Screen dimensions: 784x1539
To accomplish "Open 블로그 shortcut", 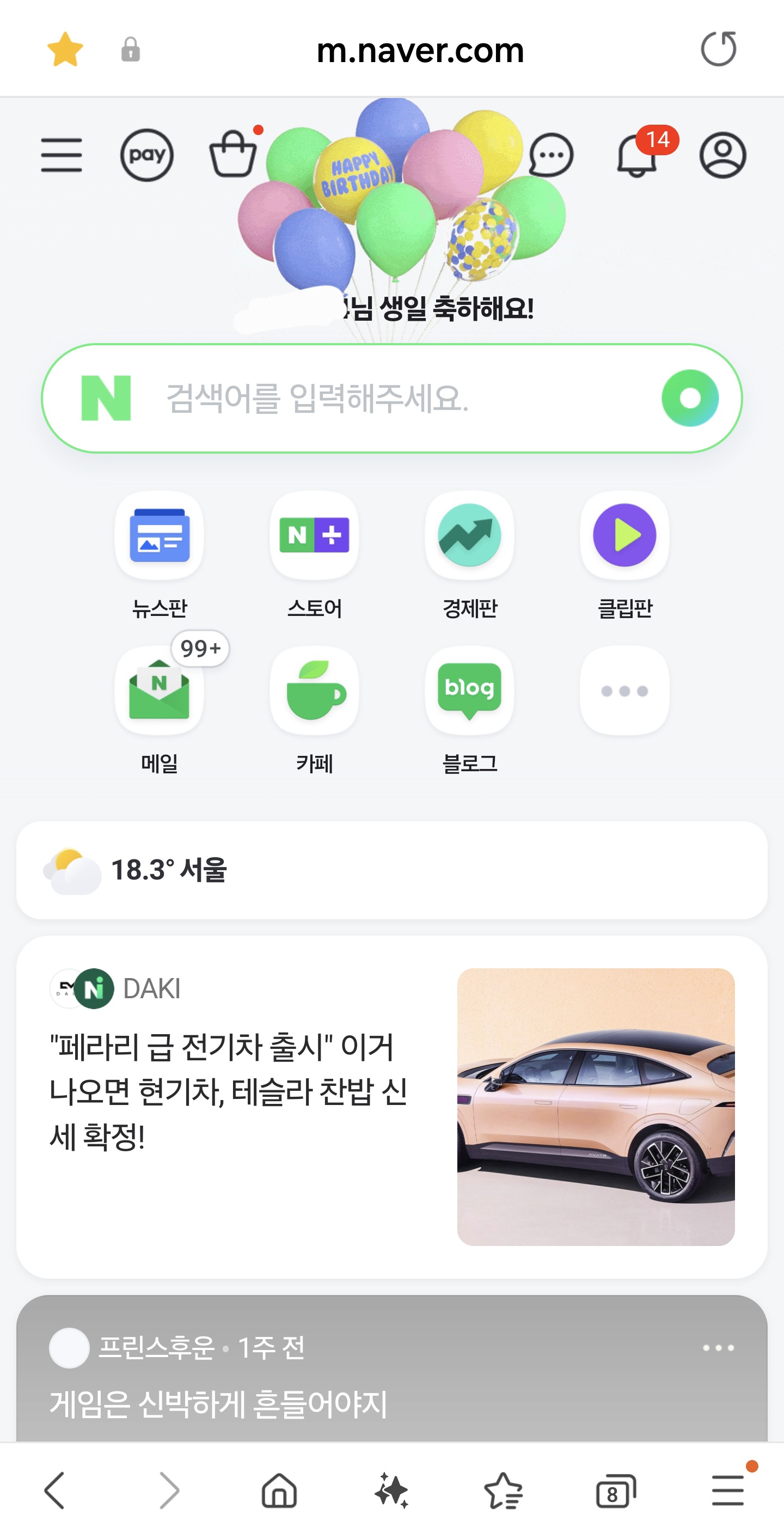I will [x=469, y=710].
